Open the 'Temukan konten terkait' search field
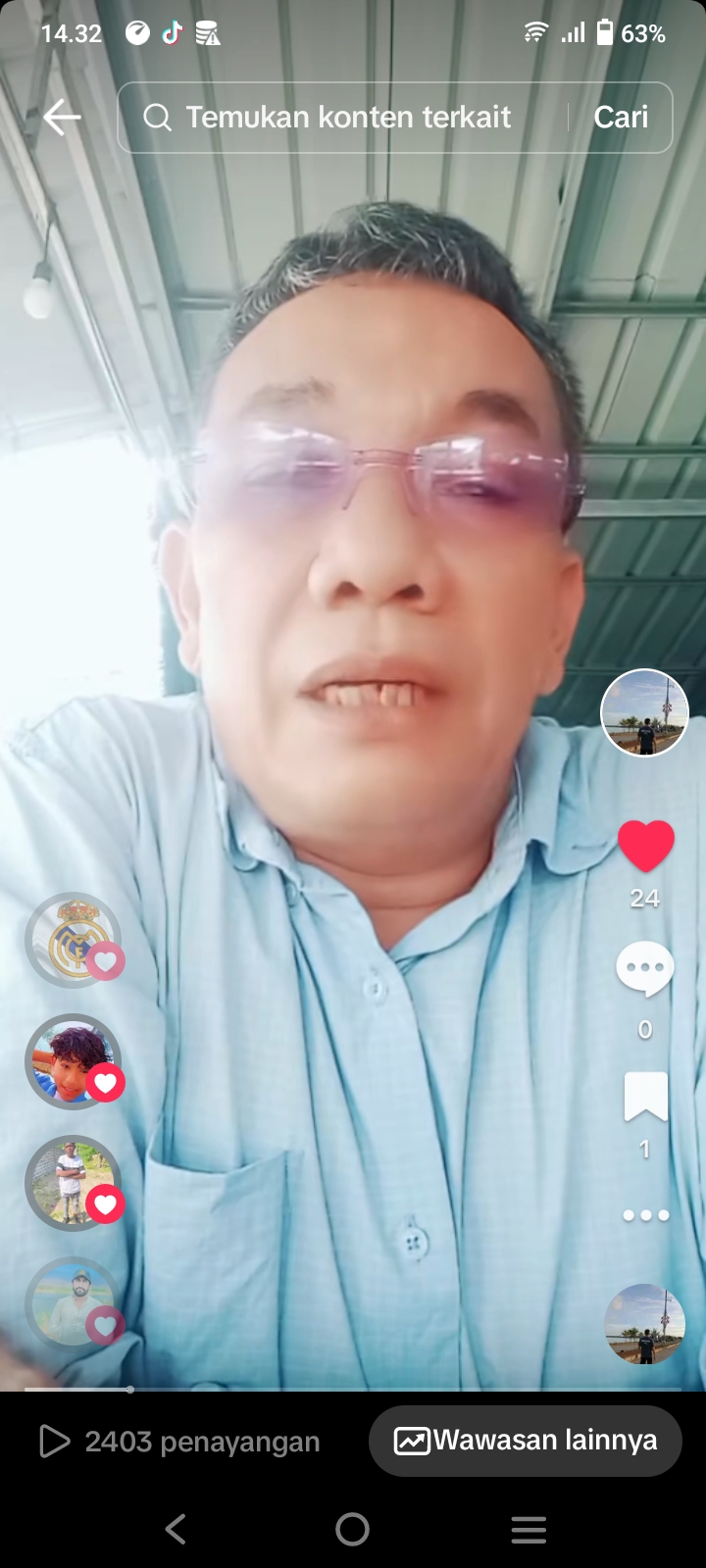 point(348,118)
